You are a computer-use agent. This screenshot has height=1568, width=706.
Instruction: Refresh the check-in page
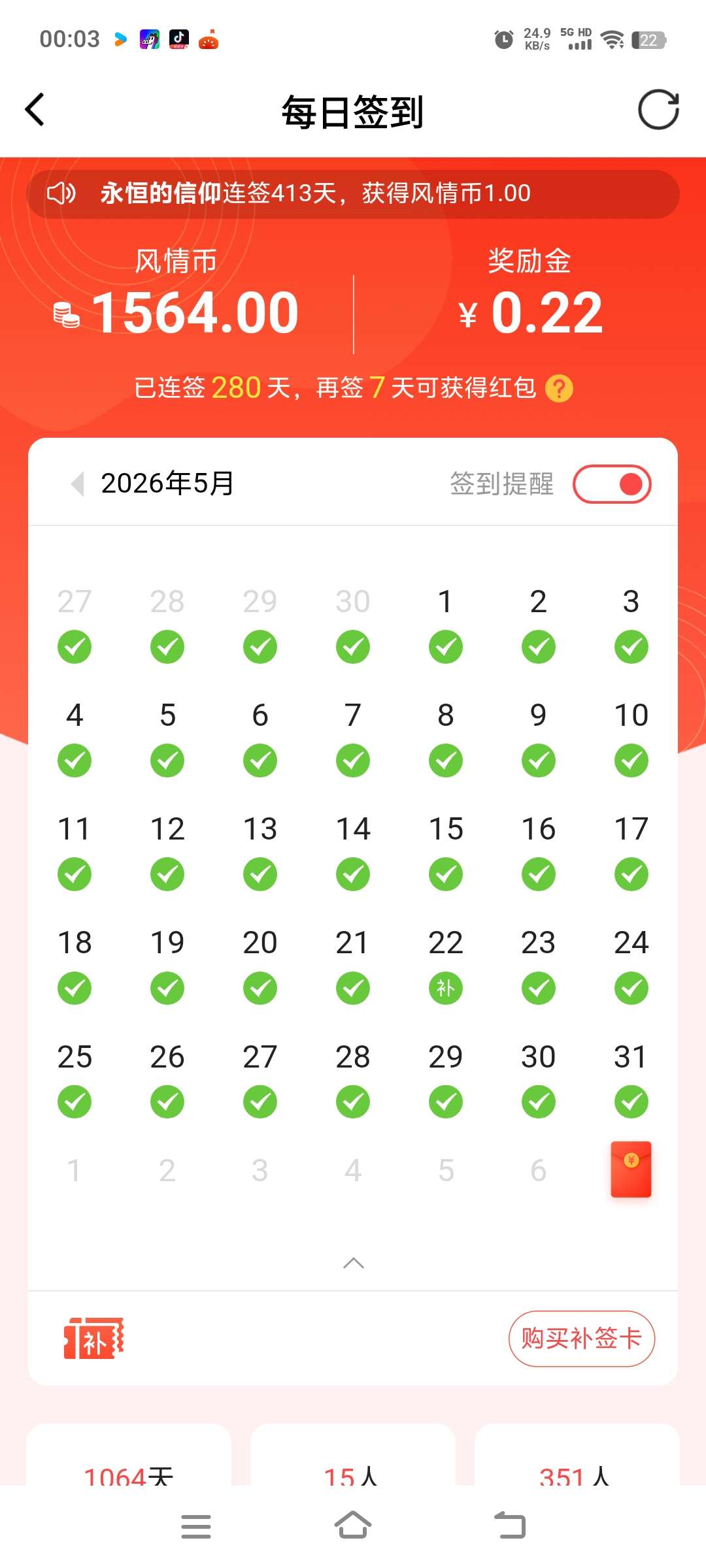(658, 110)
